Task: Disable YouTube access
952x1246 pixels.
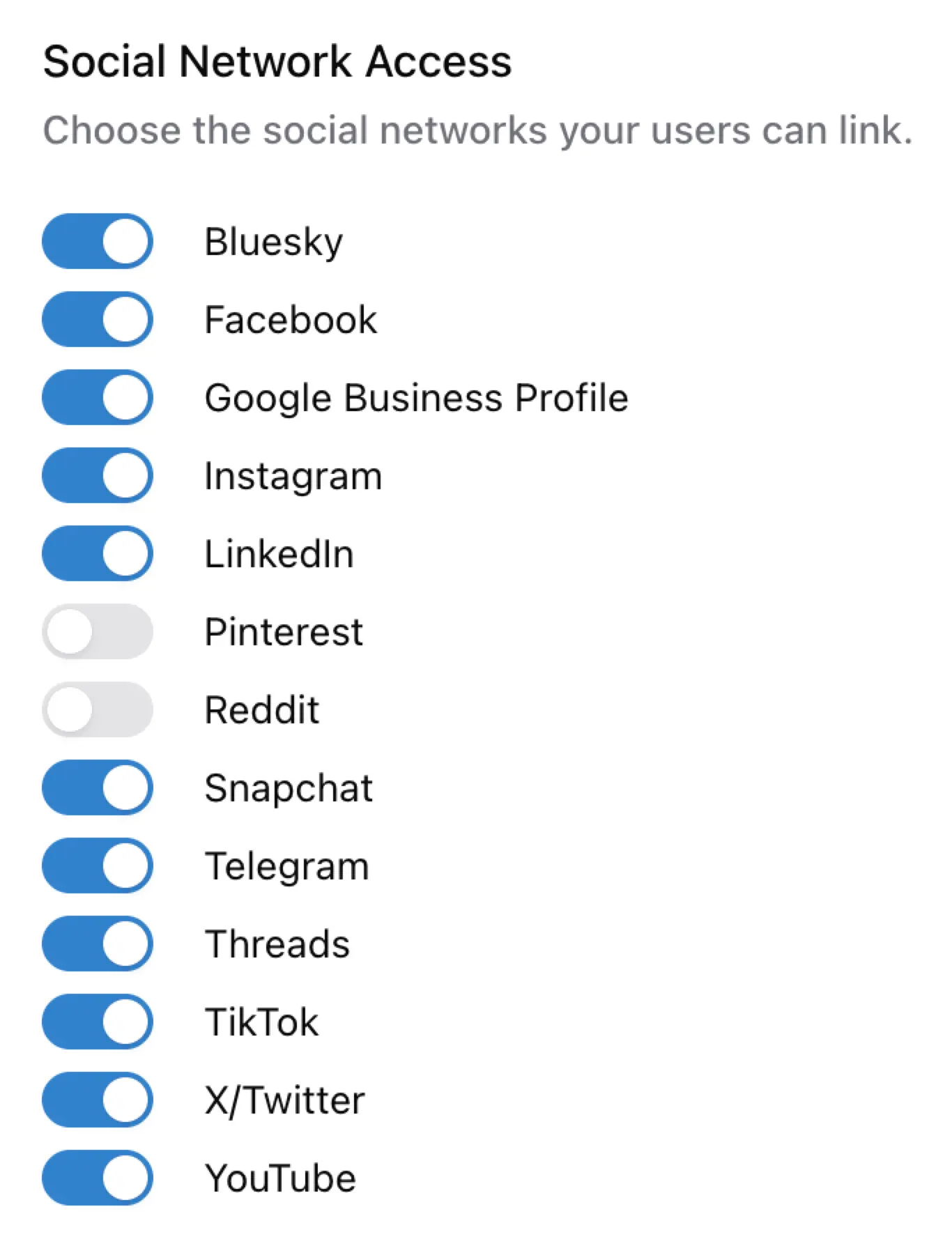Action: (x=97, y=1178)
